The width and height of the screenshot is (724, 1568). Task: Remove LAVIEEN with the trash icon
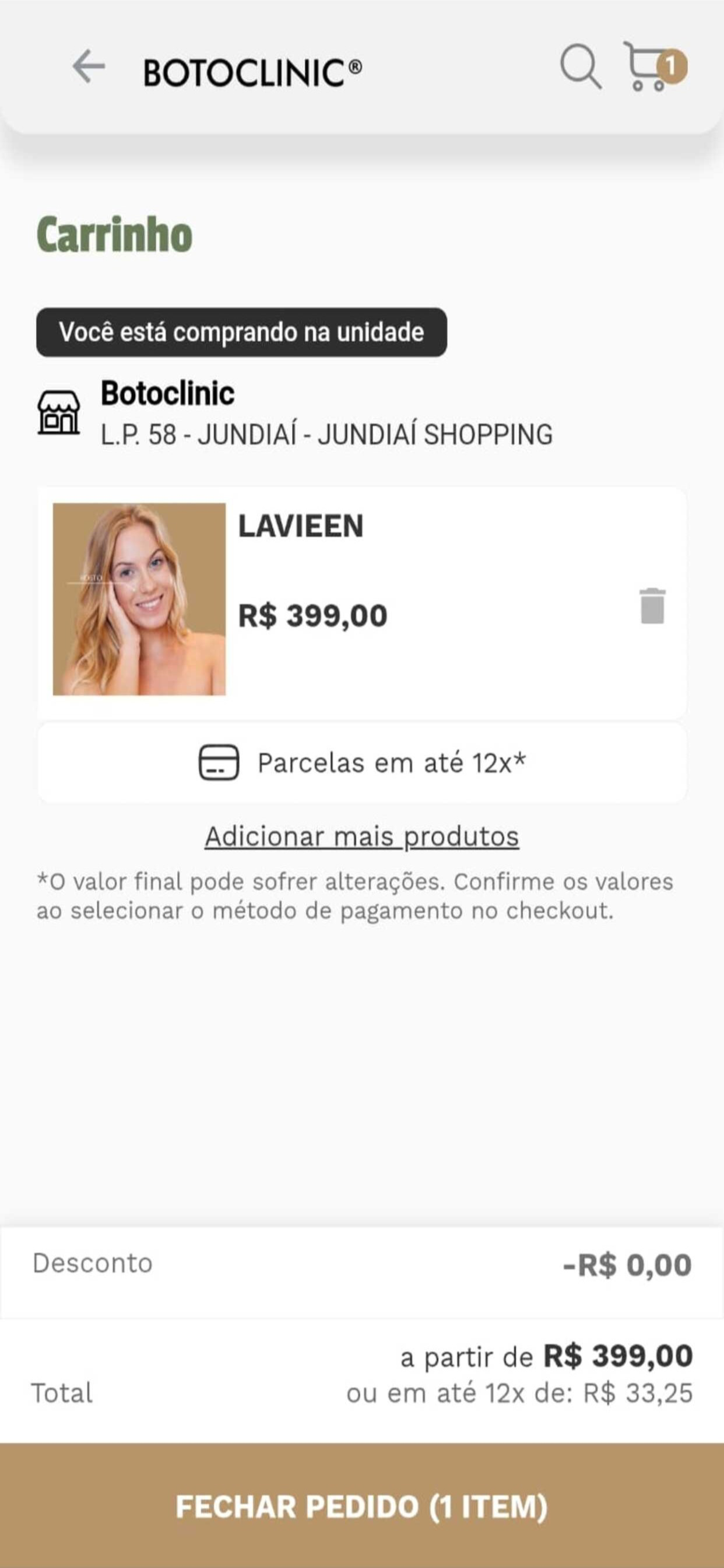652,605
